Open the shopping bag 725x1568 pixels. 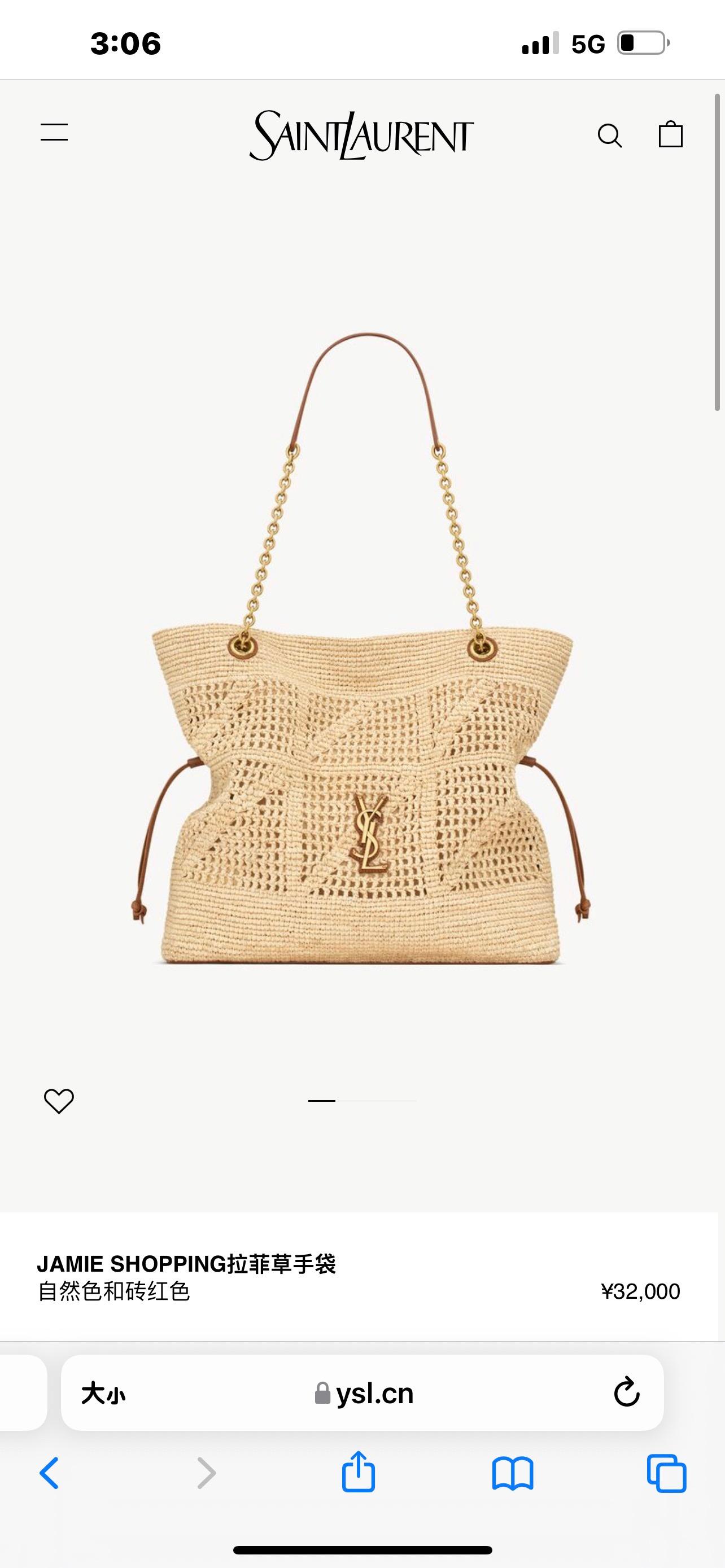pos(670,134)
